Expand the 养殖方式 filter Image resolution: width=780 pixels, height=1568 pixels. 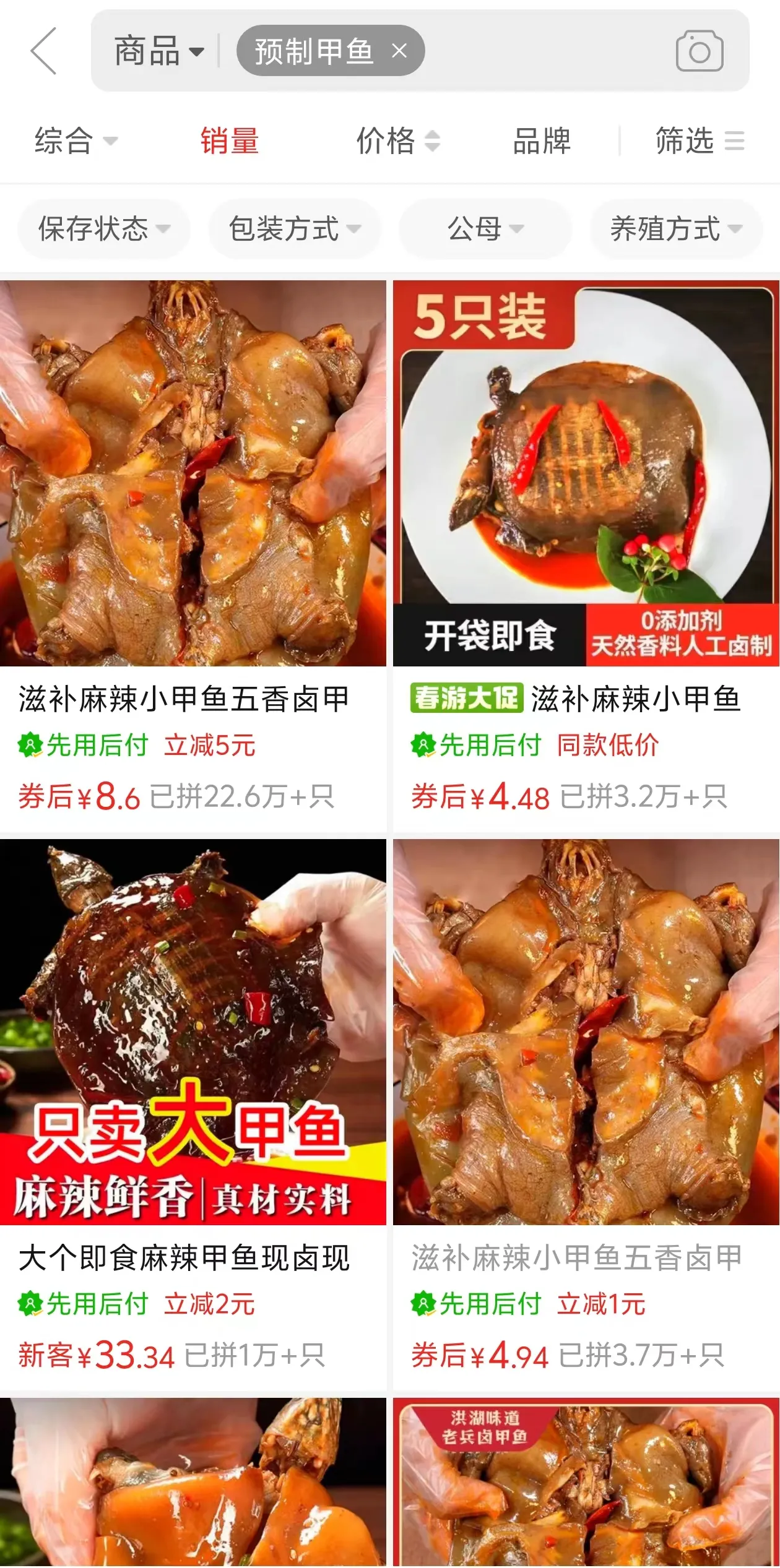[676, 229]
